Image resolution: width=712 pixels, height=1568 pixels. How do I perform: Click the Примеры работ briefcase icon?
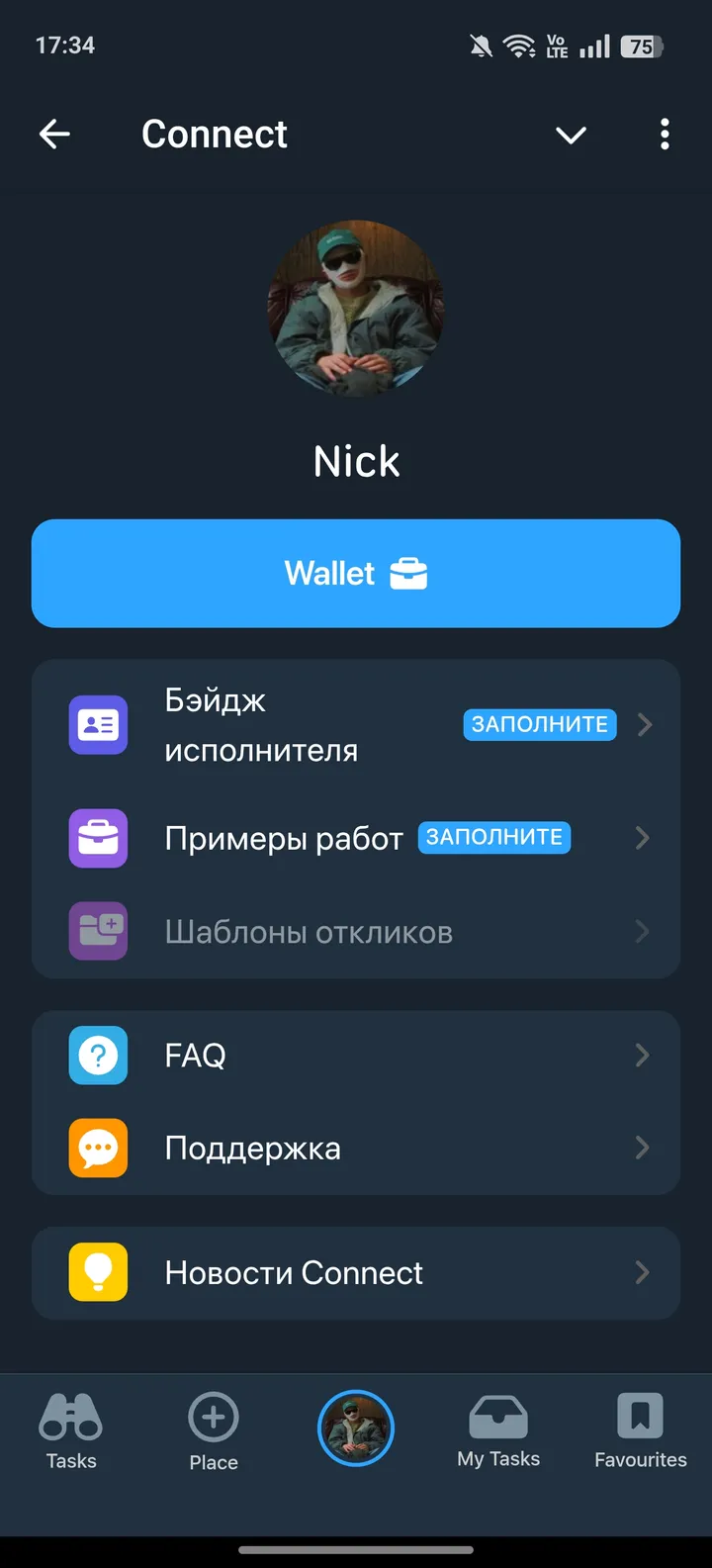97,838
